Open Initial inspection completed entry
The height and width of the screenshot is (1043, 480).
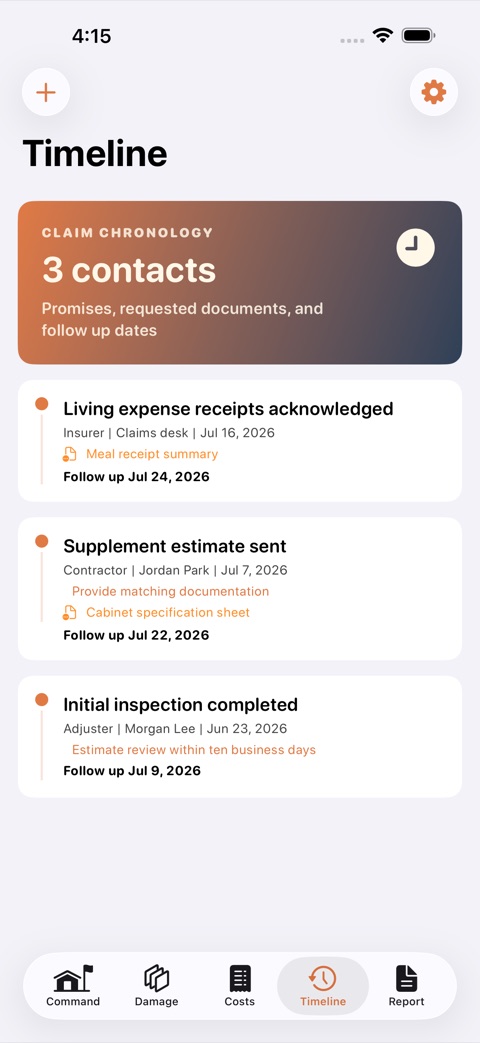[x=240, y=736]
